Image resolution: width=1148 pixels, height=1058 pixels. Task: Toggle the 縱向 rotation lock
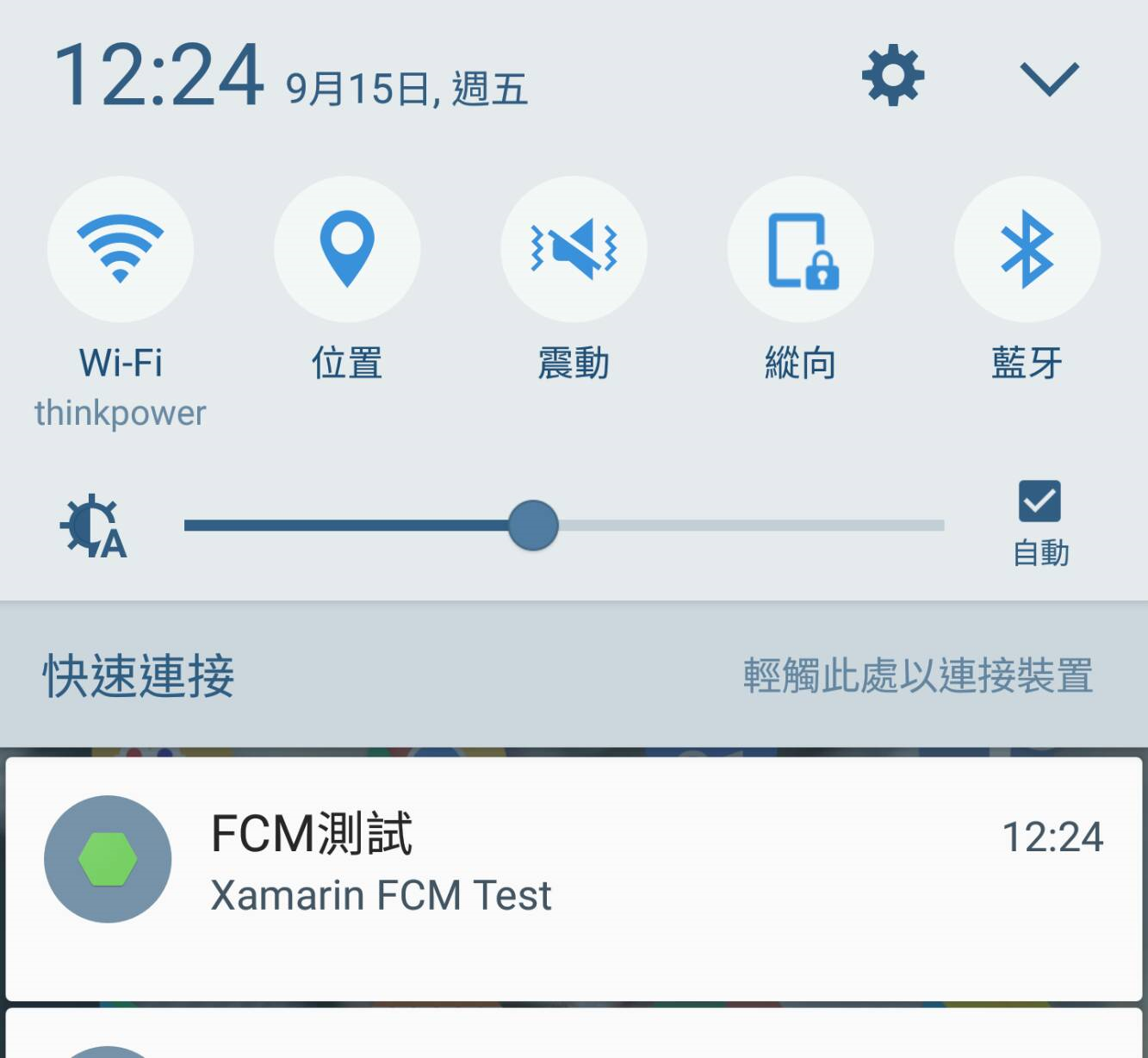[800, 249]
